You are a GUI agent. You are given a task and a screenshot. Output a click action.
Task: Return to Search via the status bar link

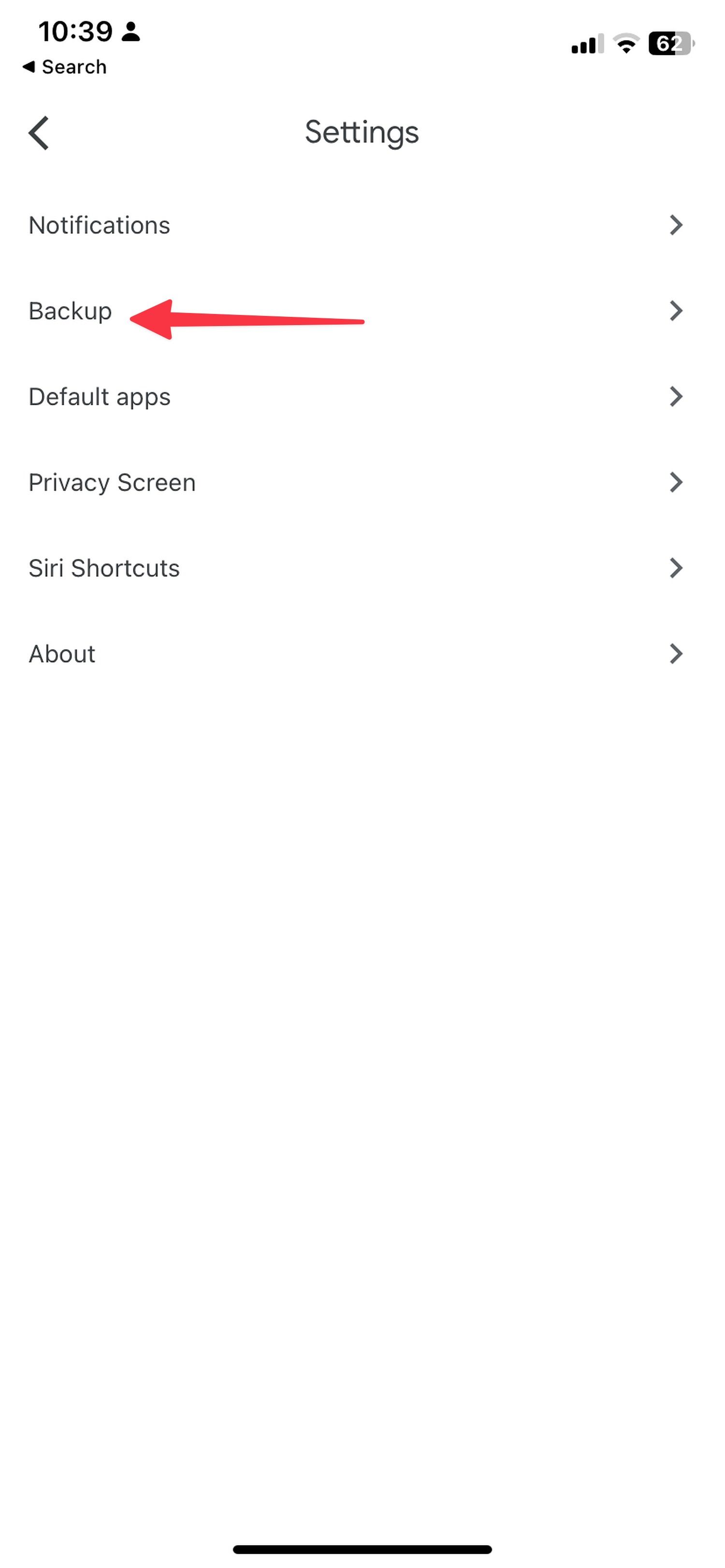click(x=64, y=66)
